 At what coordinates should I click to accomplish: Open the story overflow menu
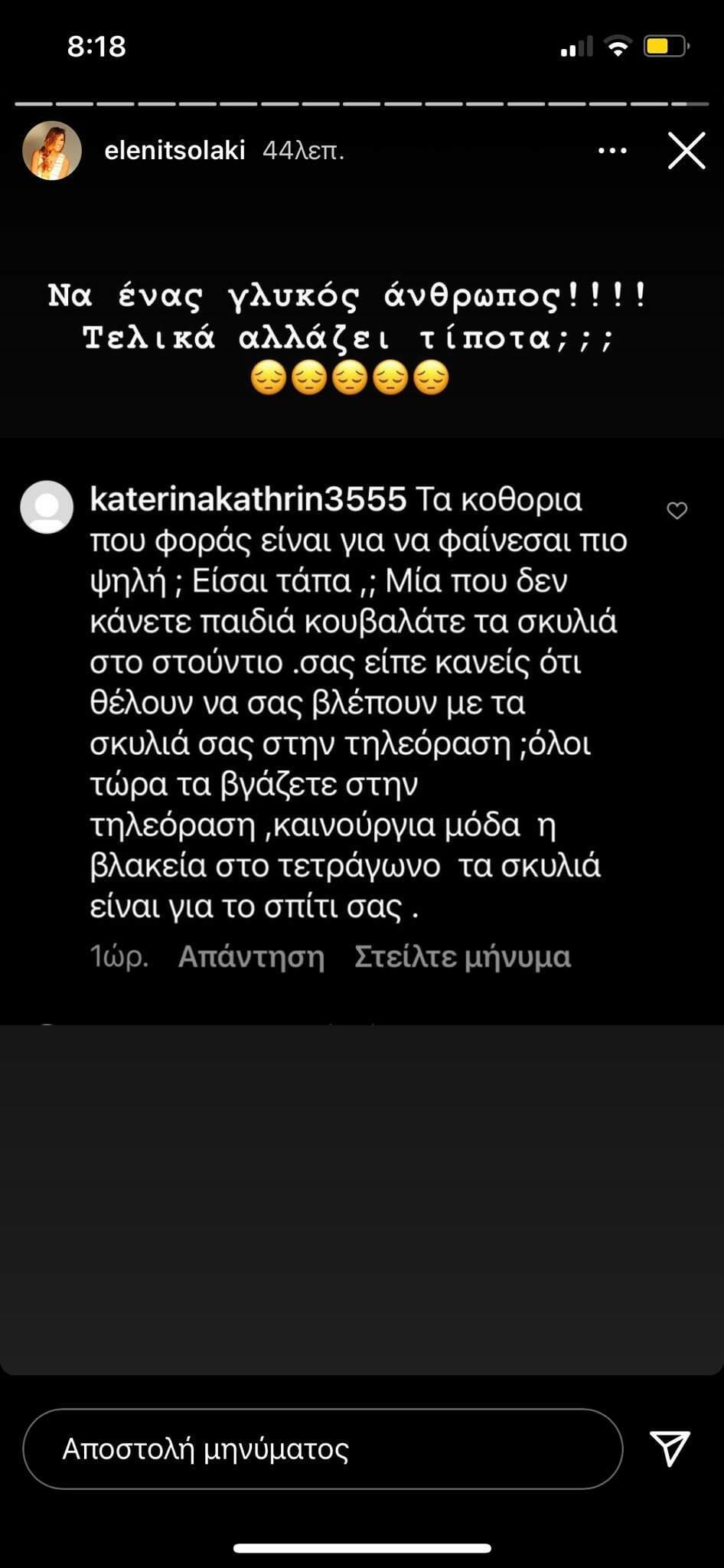[x=612, y=151]
